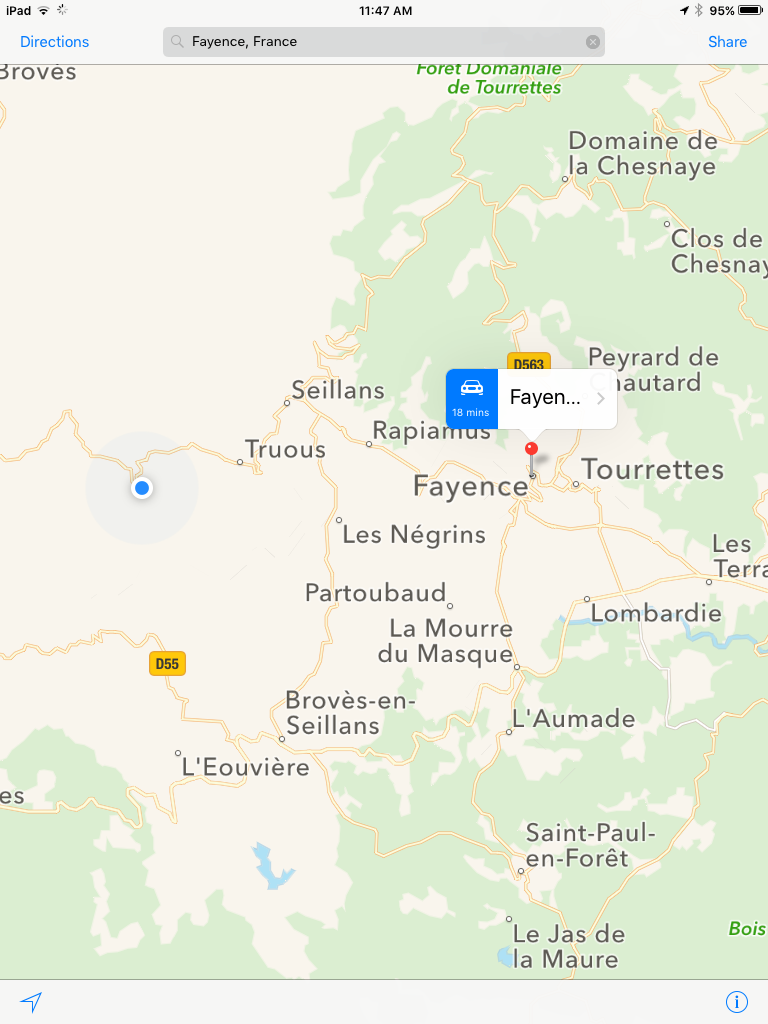Open the Directions button

54,42
